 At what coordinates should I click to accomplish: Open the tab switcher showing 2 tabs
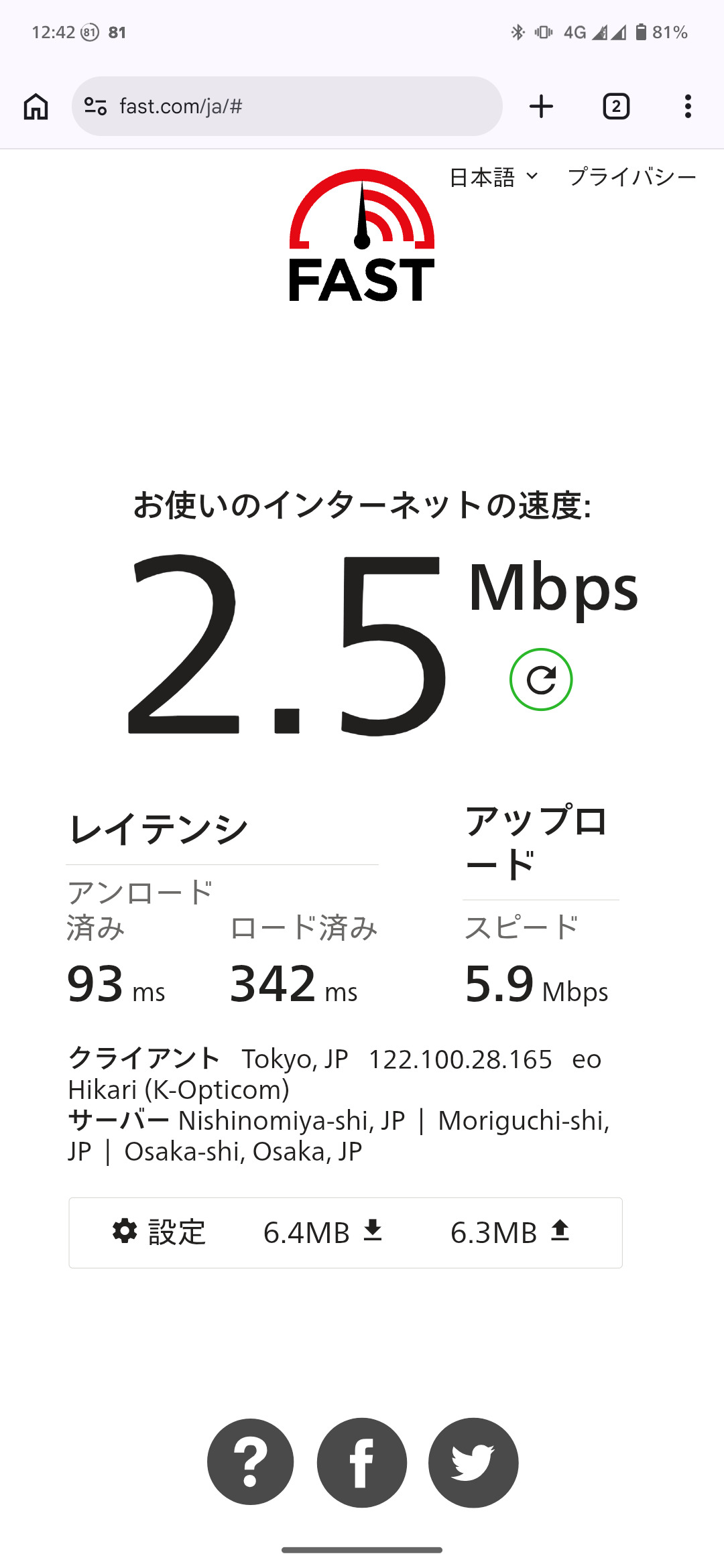click(x=616, y=107)
